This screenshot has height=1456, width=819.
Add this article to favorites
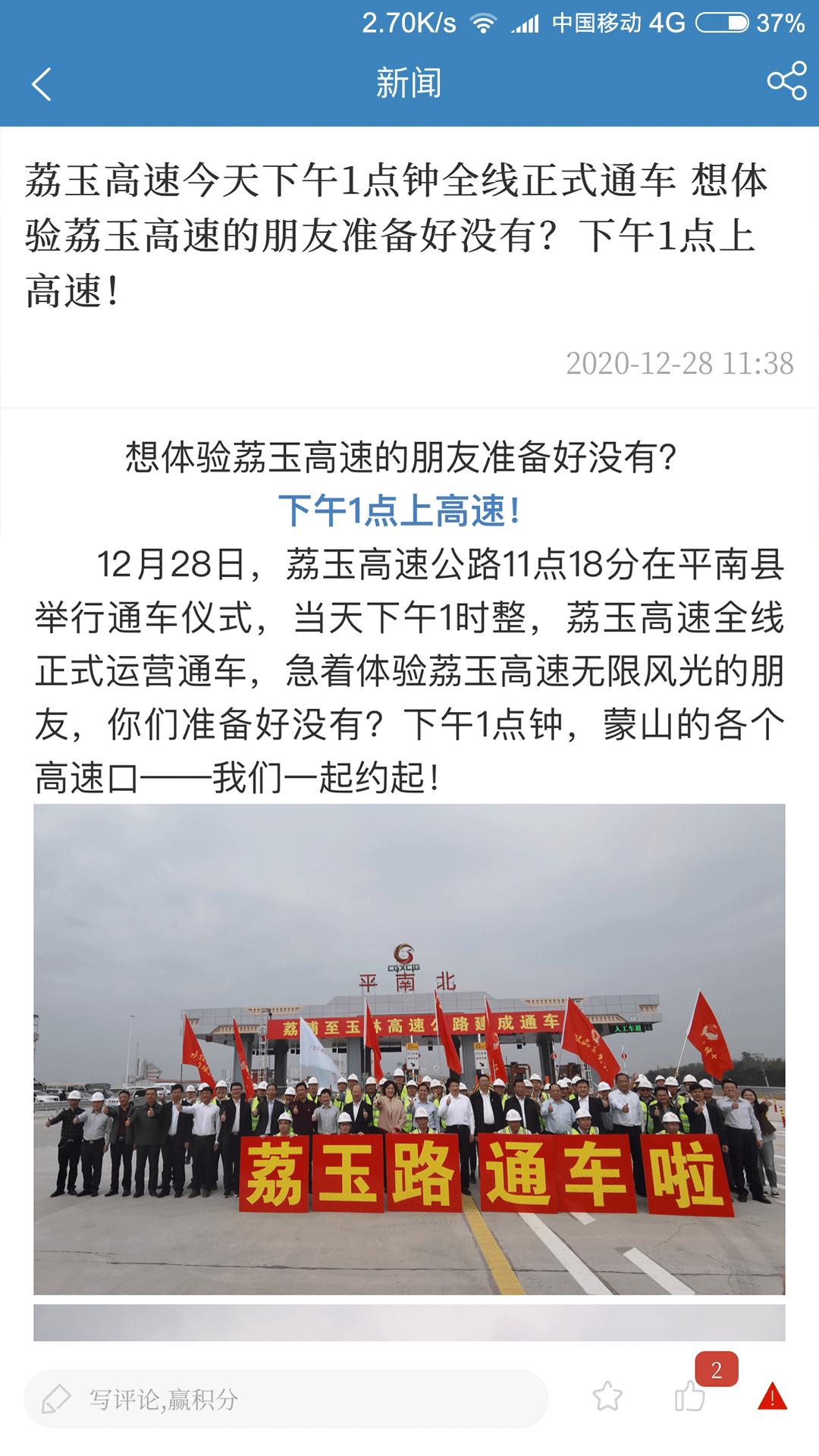607,1397
